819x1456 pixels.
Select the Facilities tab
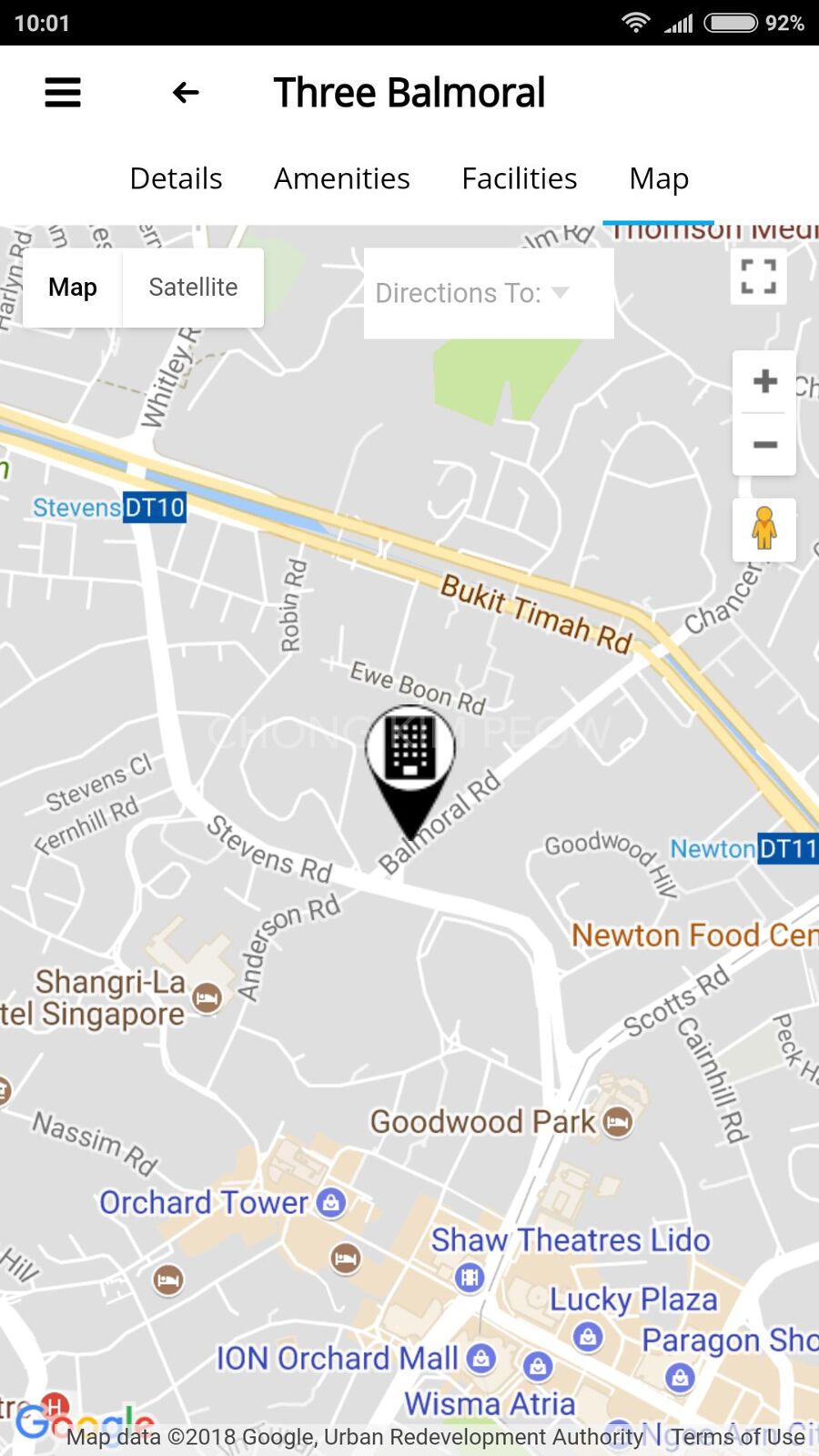click(x=519, y=178)
